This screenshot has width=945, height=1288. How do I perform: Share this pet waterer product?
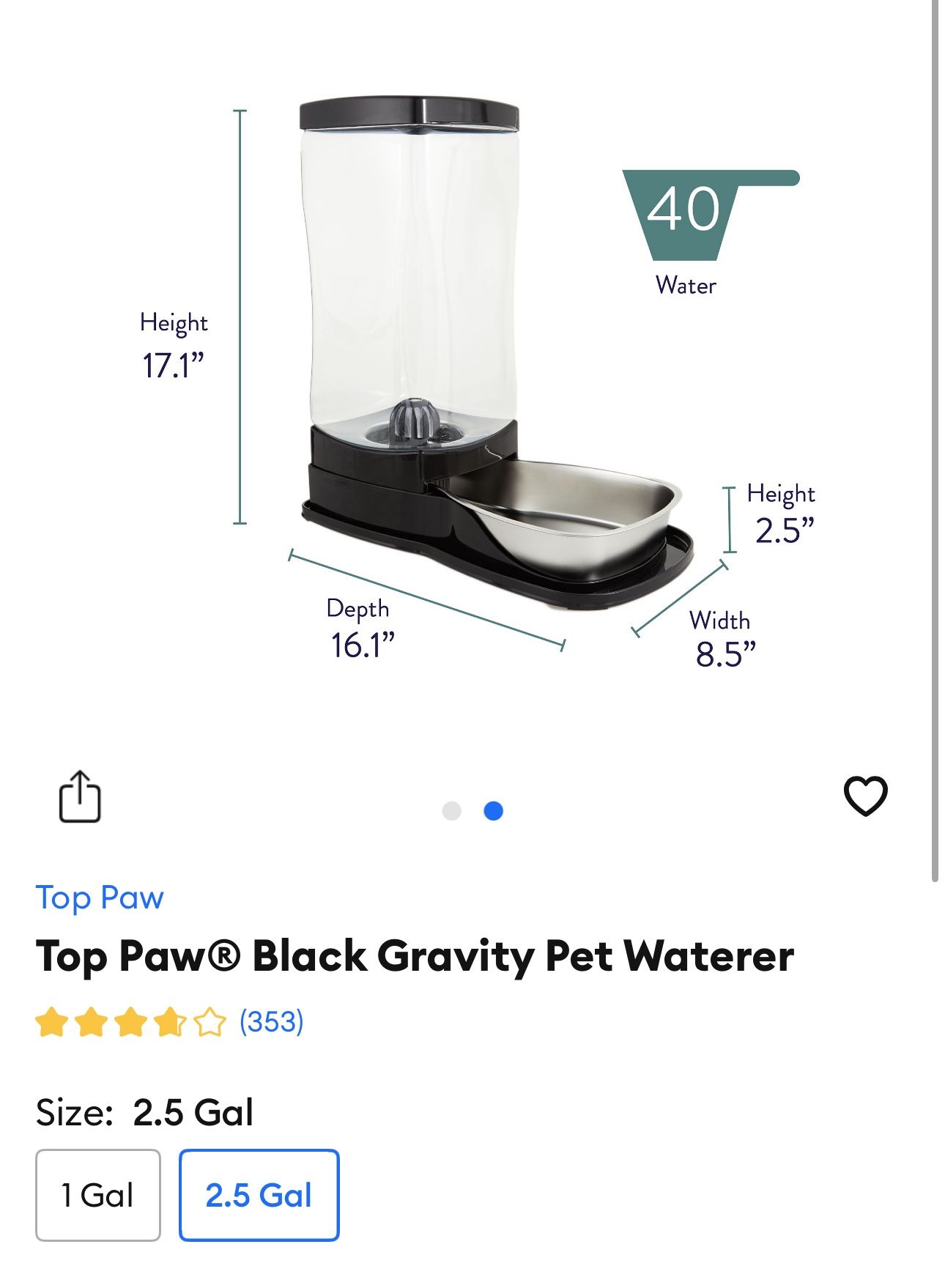[79, 796]
